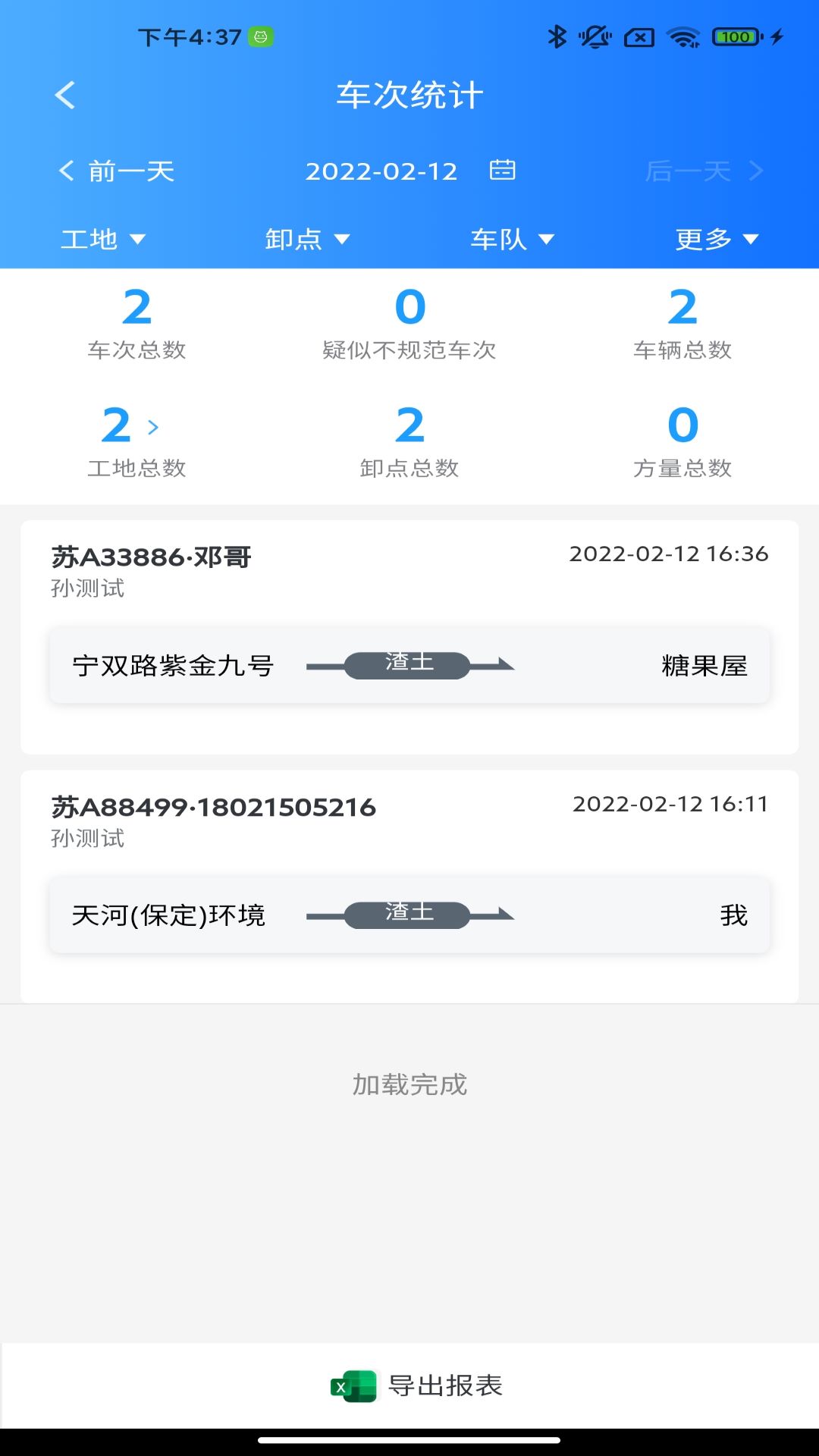Tap the 渣土 transport arrow on 苏A88499 record
Screen dimensions: 819x1456
(x=409, y=915)
